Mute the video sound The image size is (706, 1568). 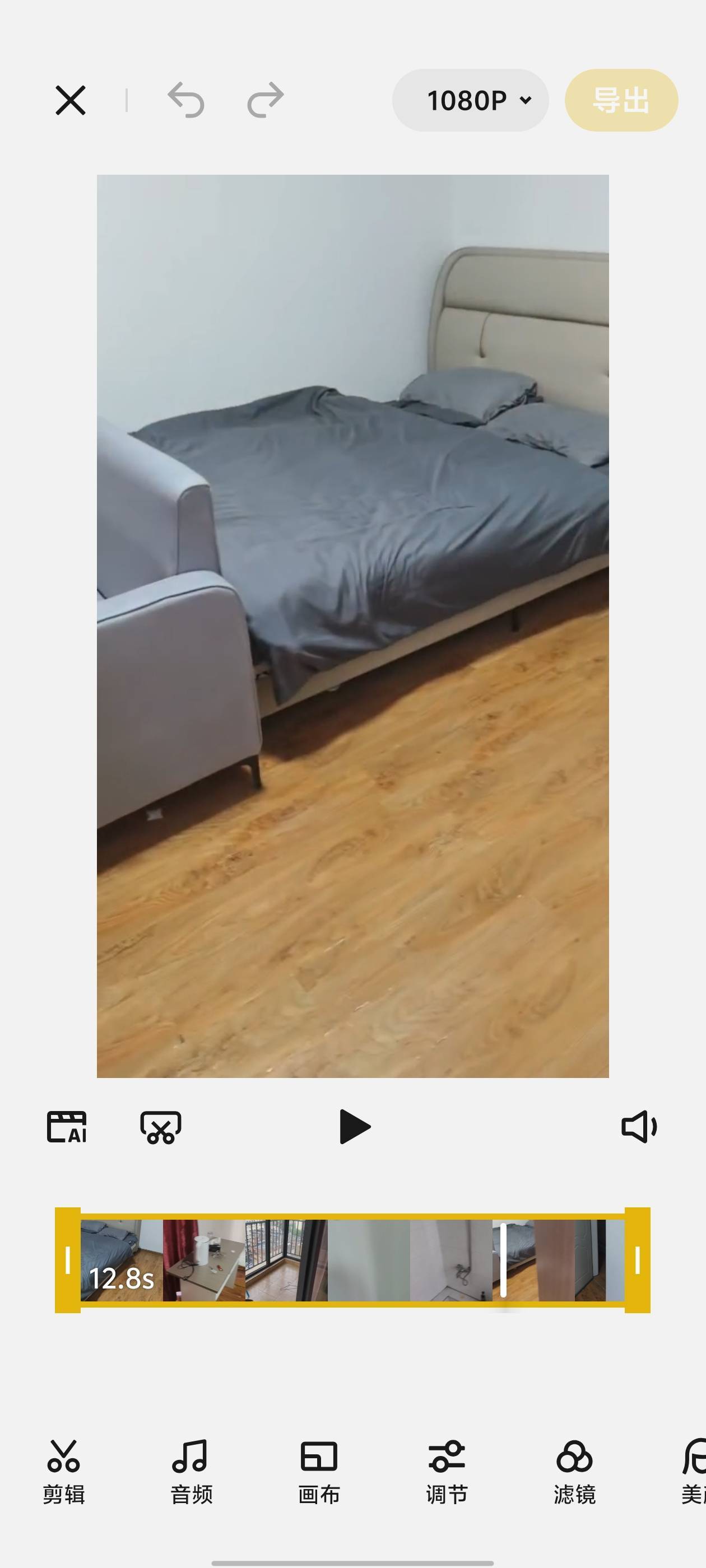point(639,1127)
